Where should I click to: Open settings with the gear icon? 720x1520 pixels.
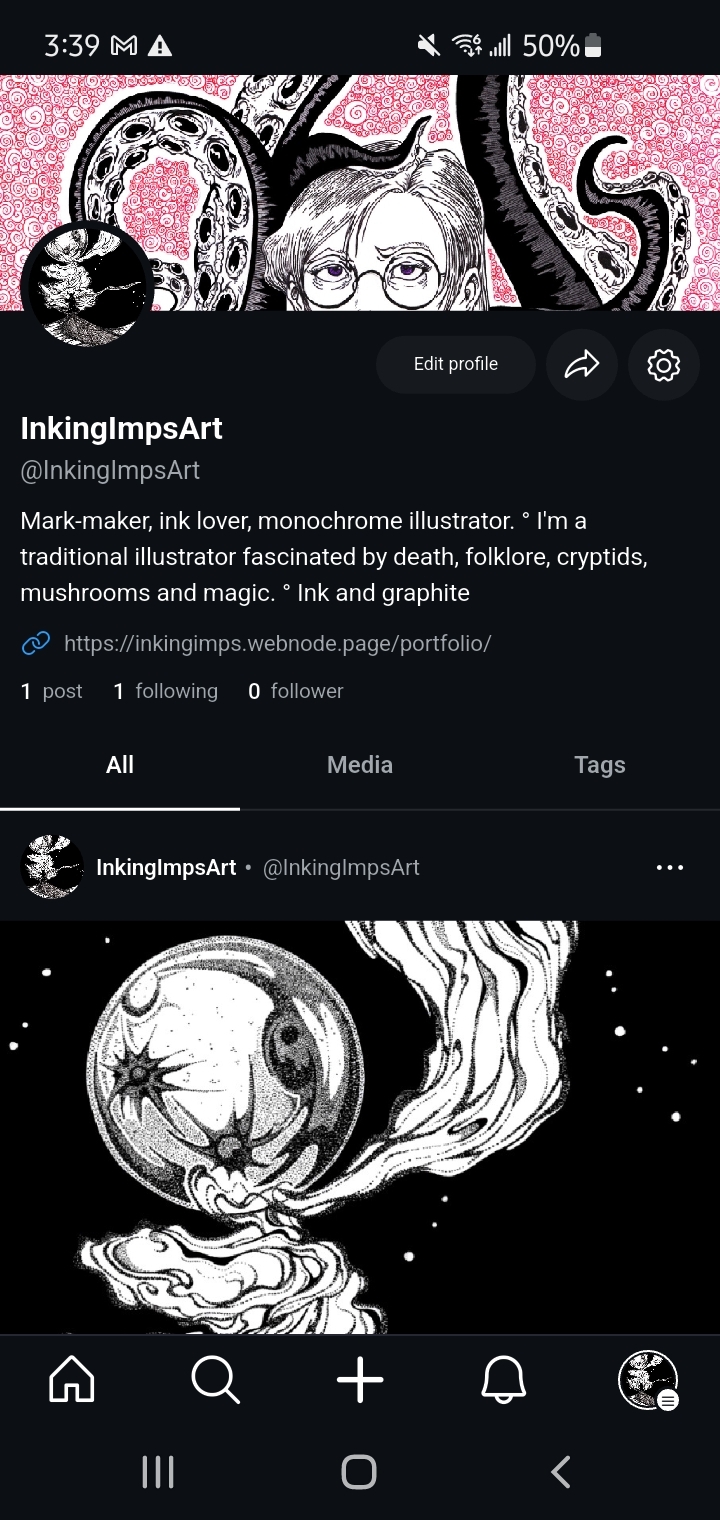tap(664, 365)
